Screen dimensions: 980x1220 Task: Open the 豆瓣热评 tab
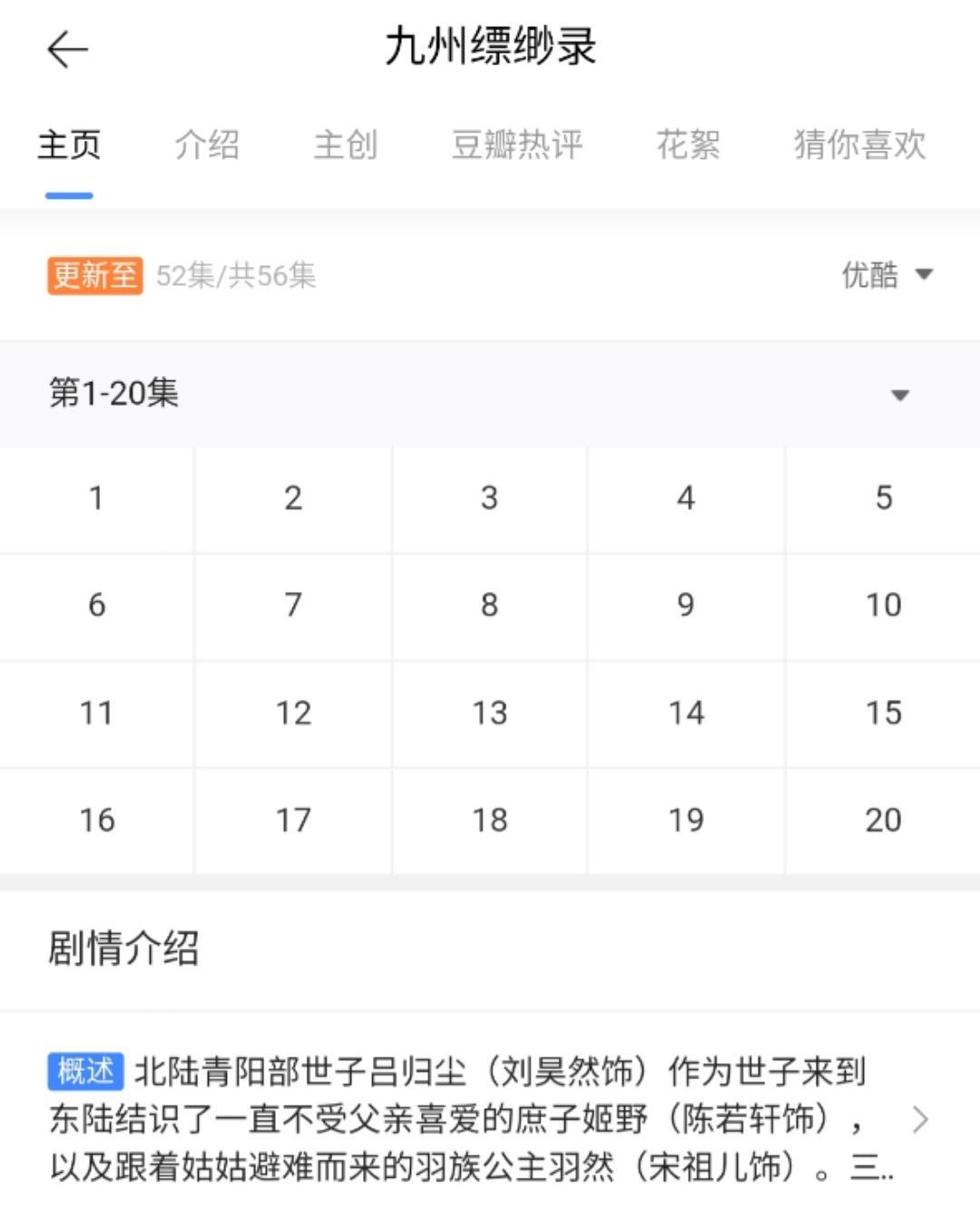516,145
